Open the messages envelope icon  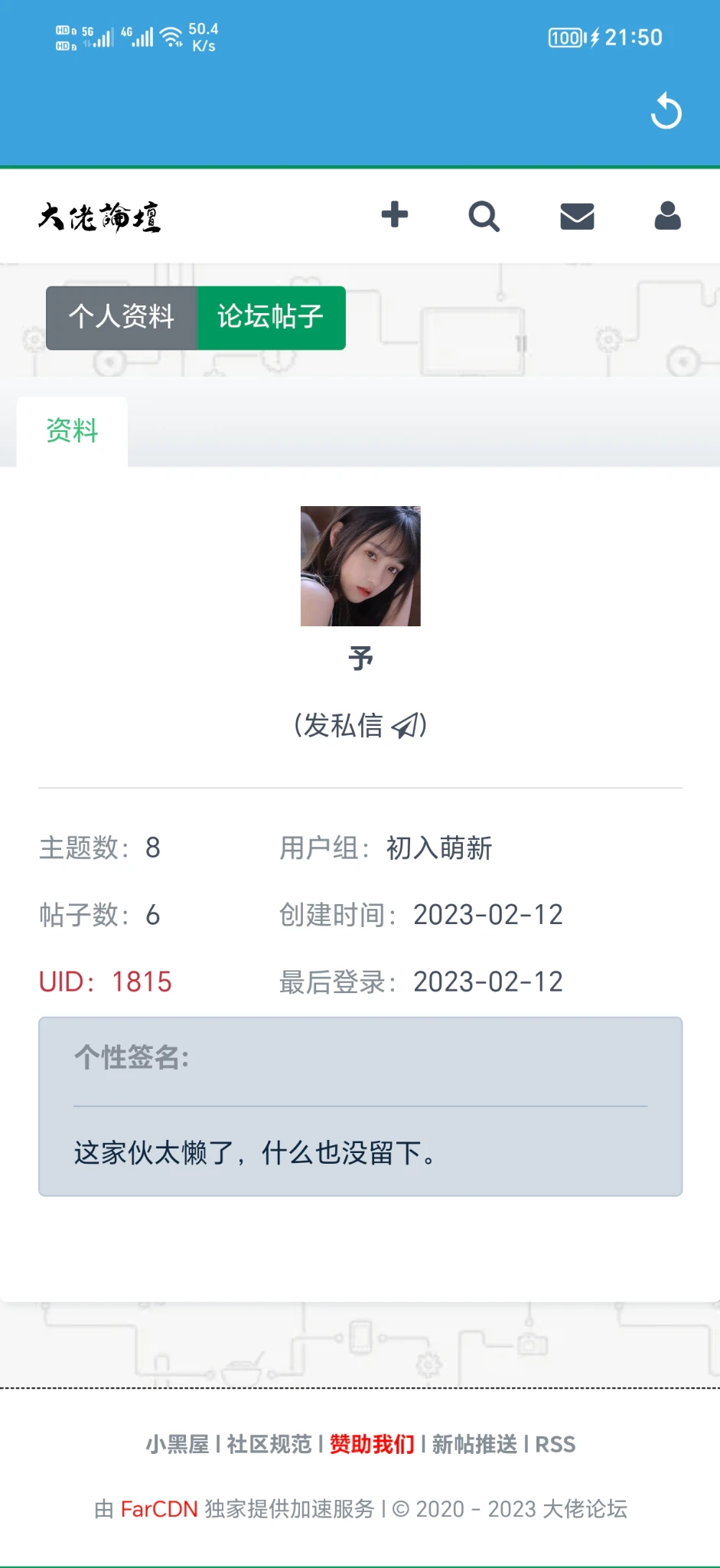(577, 217)
